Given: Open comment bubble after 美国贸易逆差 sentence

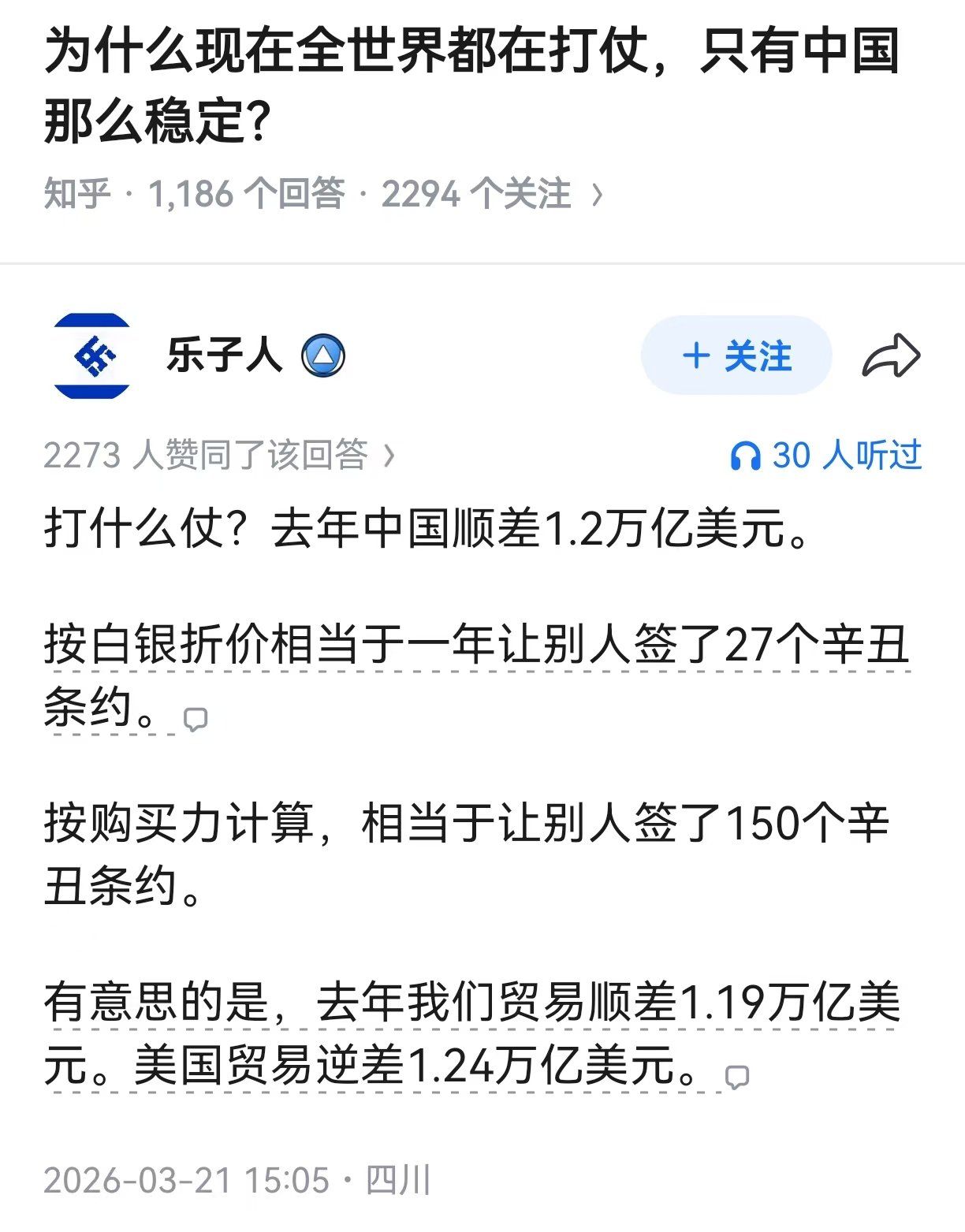Looking at the screenshot, I should point(737,1077).
